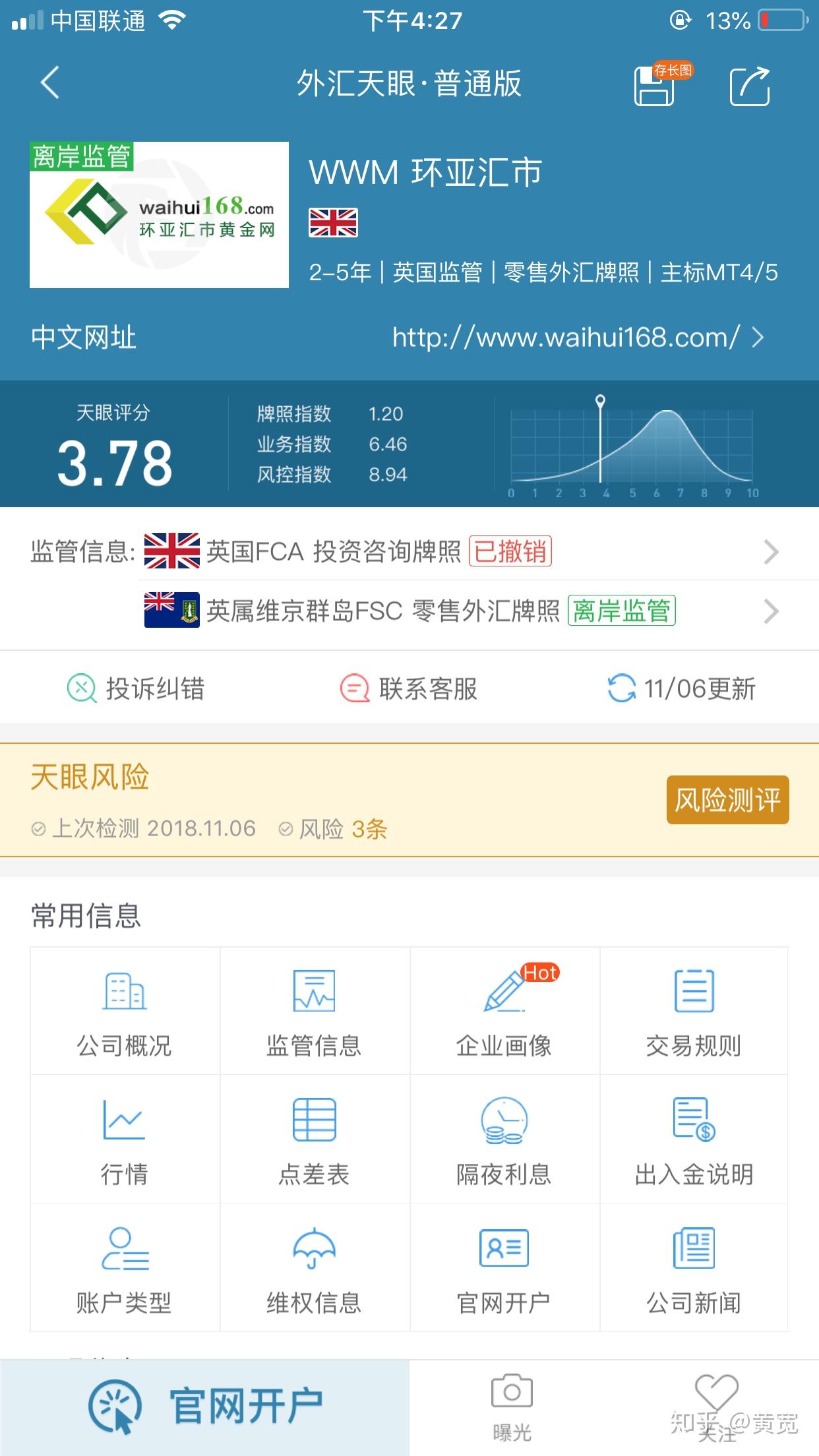This screenshot has width=819, height=1456.
Task: Open 公司概况 company overview
Action: pos(125,1011)
